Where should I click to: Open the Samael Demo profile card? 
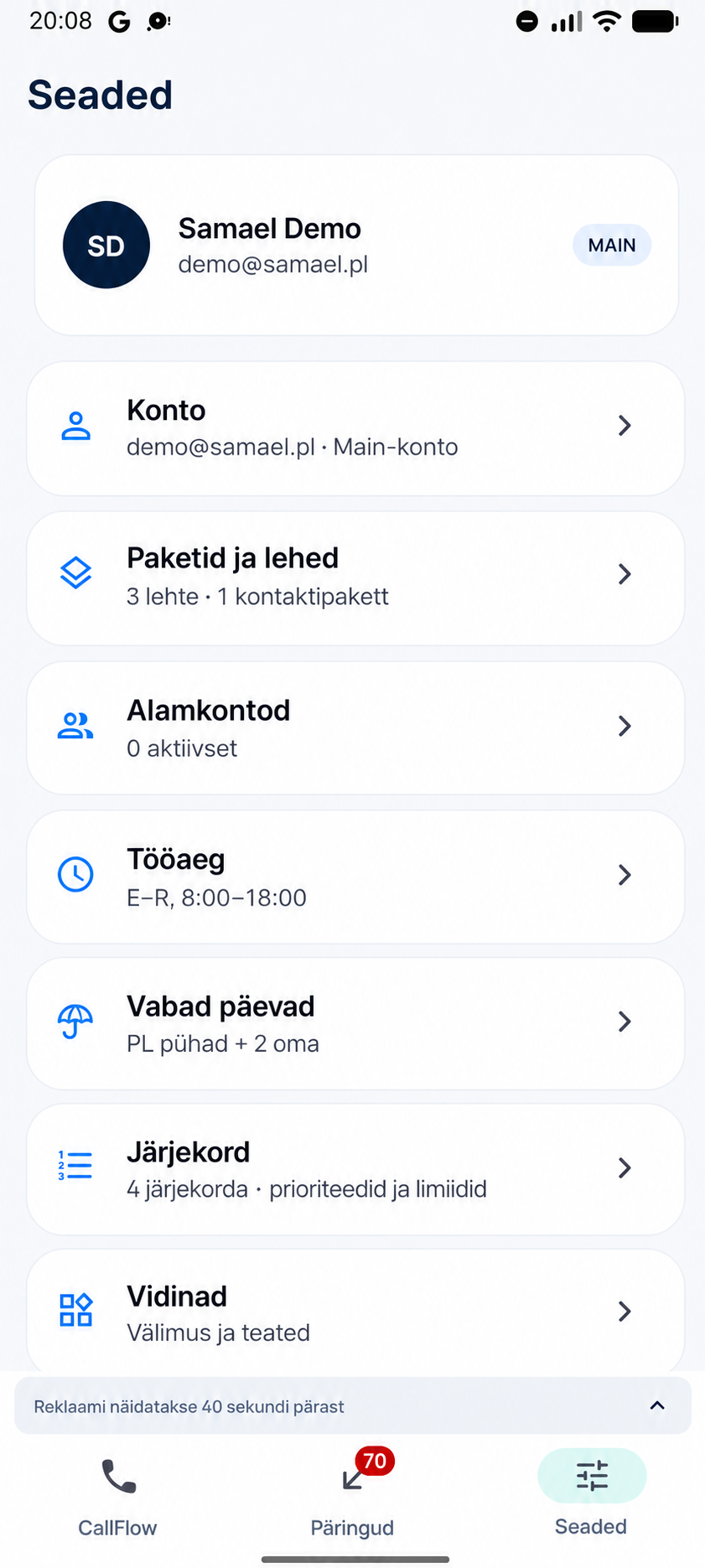pyautogui.click(x=355, y=245)
